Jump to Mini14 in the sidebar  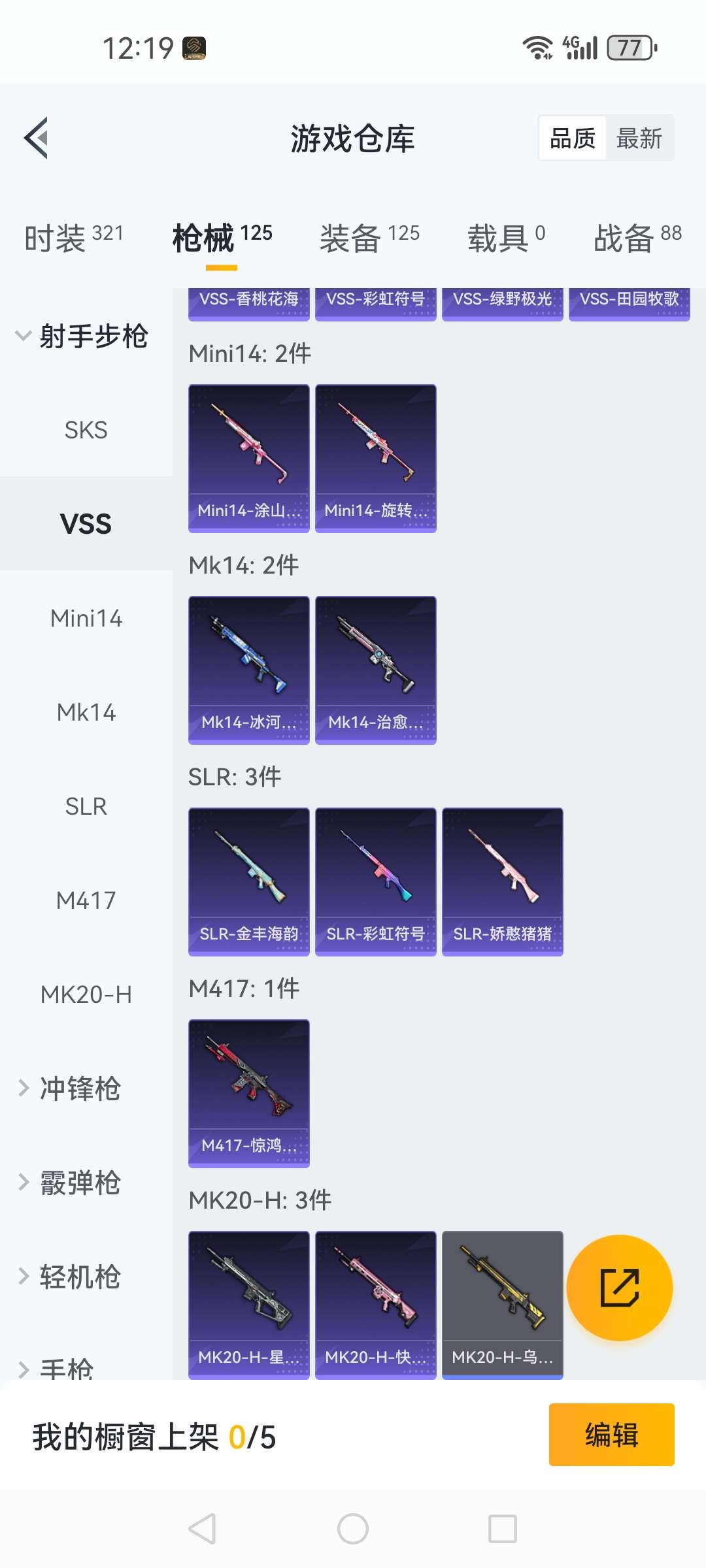point(86,619)
